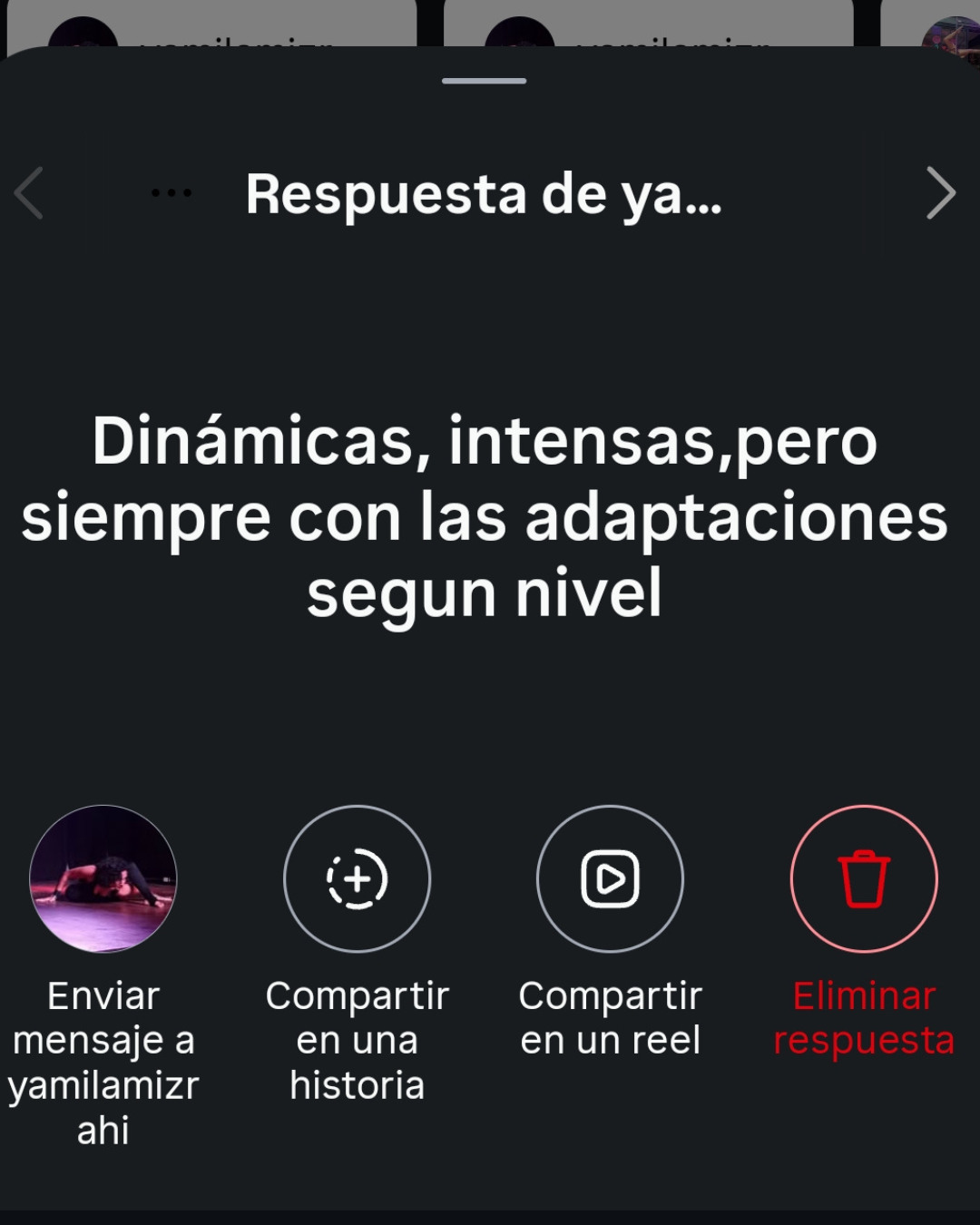Send a message to yamilamizrahi
Viewport: 980px width, 1225px height.
(x=103, y=878)
